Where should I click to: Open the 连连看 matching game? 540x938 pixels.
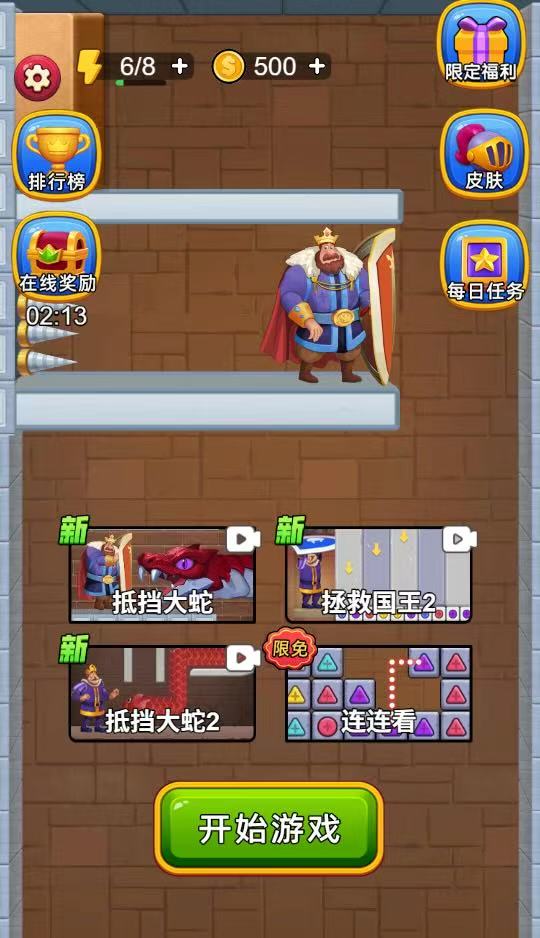pyautogui.click(x=379, y=693)
